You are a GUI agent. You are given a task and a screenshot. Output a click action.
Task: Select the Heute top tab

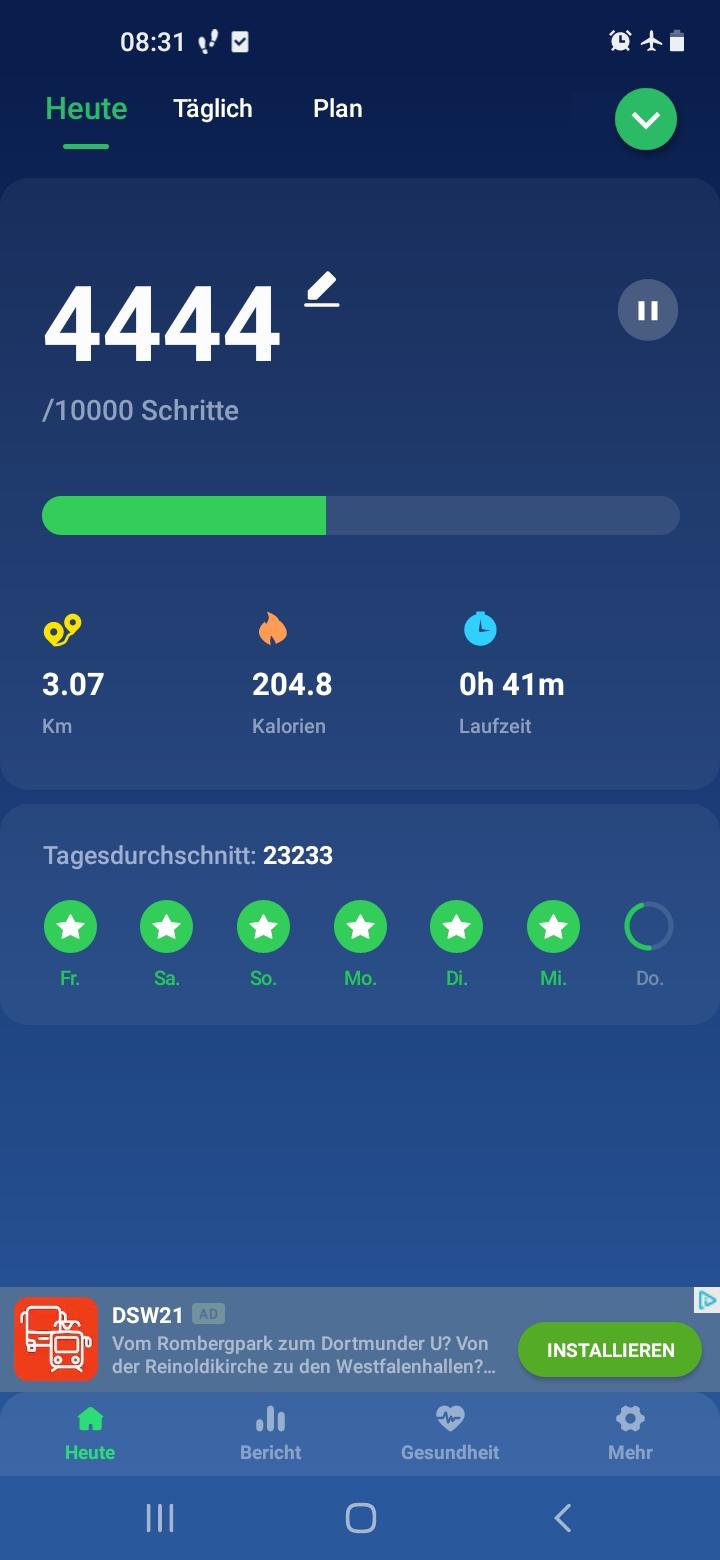(86, 109)
